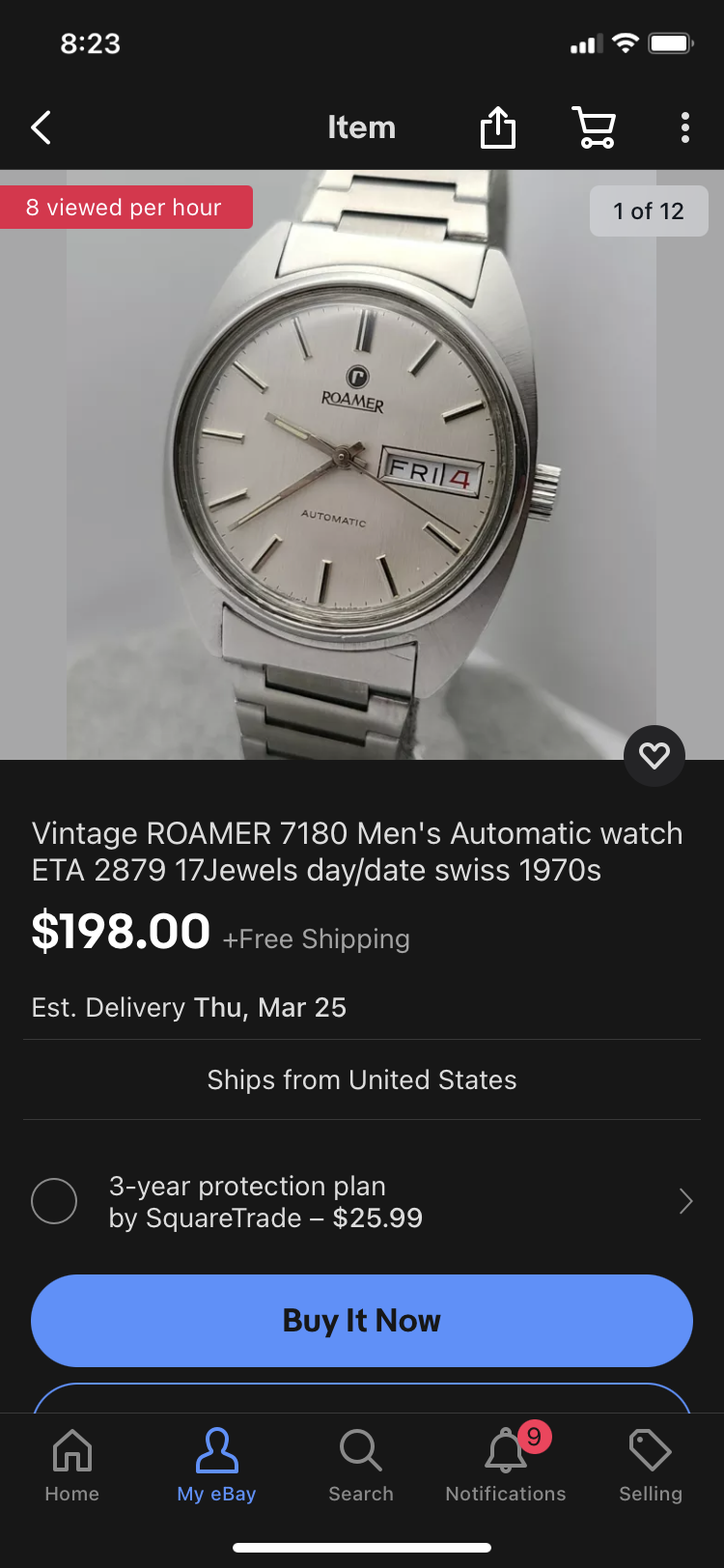This screenshot has width=724, height=1568.
Task: Open the Selling tab
Action: pyautogui.click(x=651, y=1466)
